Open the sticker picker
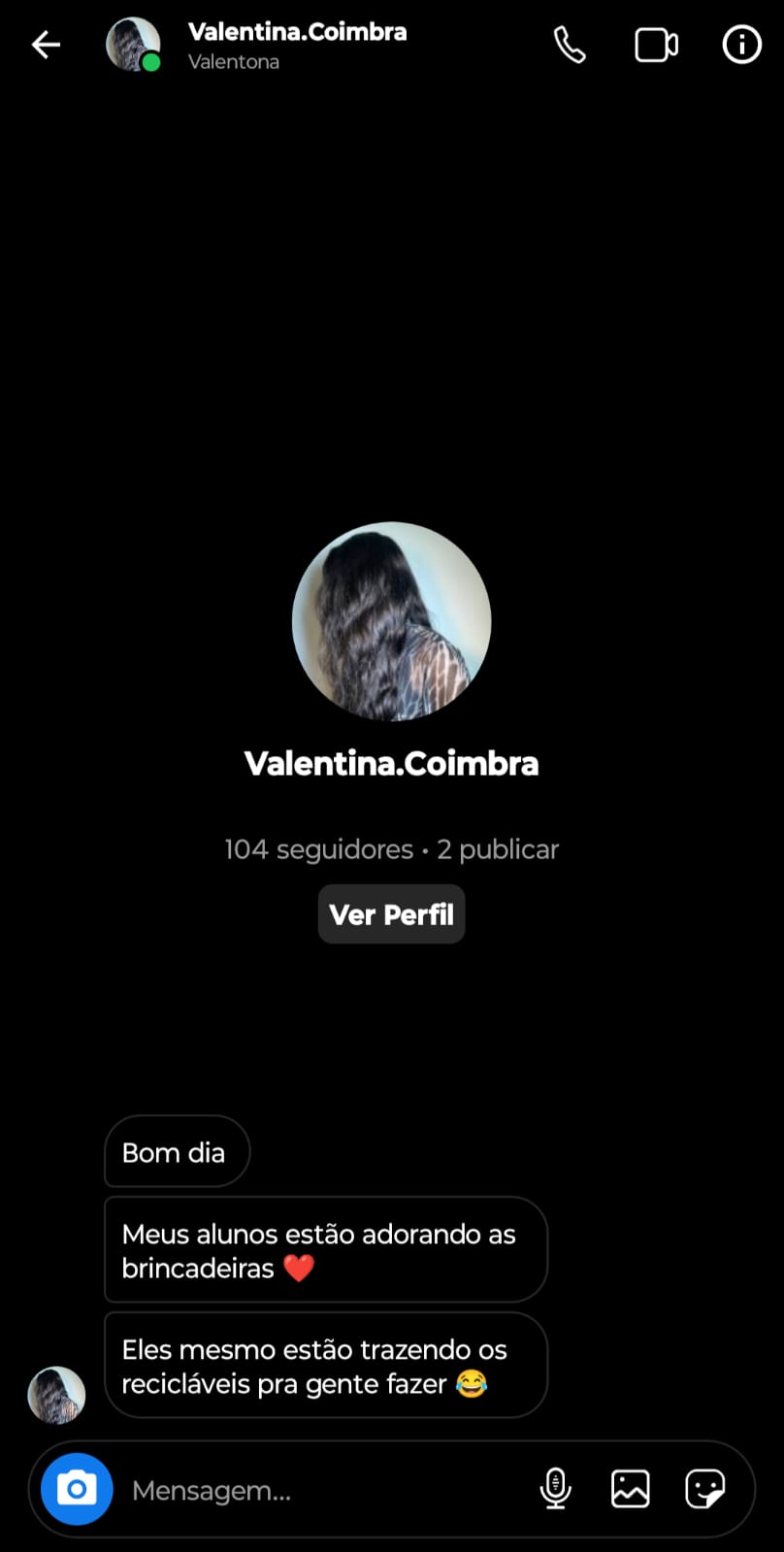The width and height of the screenshot is (784, 1552). pos(704,1489)
